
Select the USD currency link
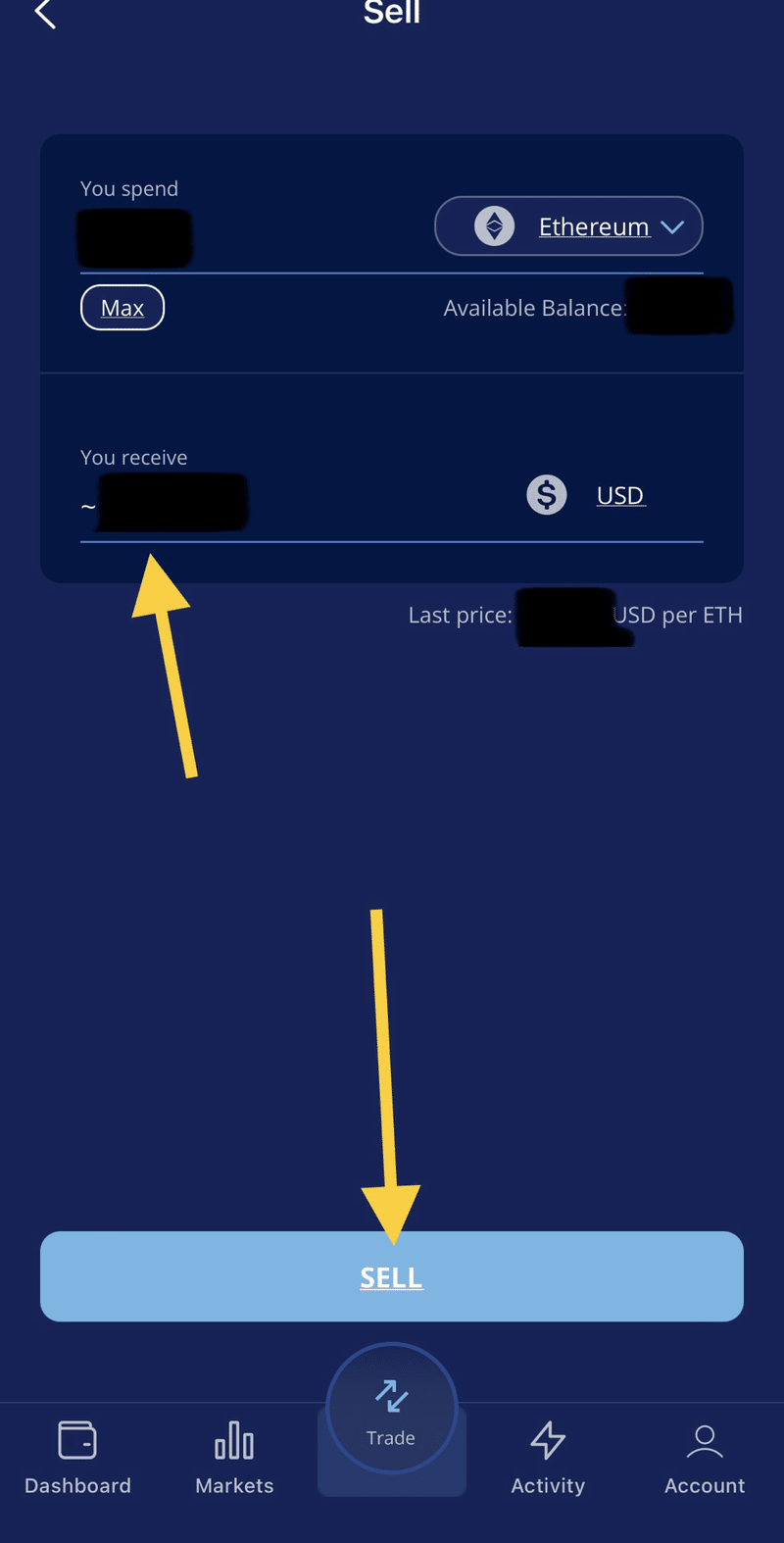tap(619, 496)
